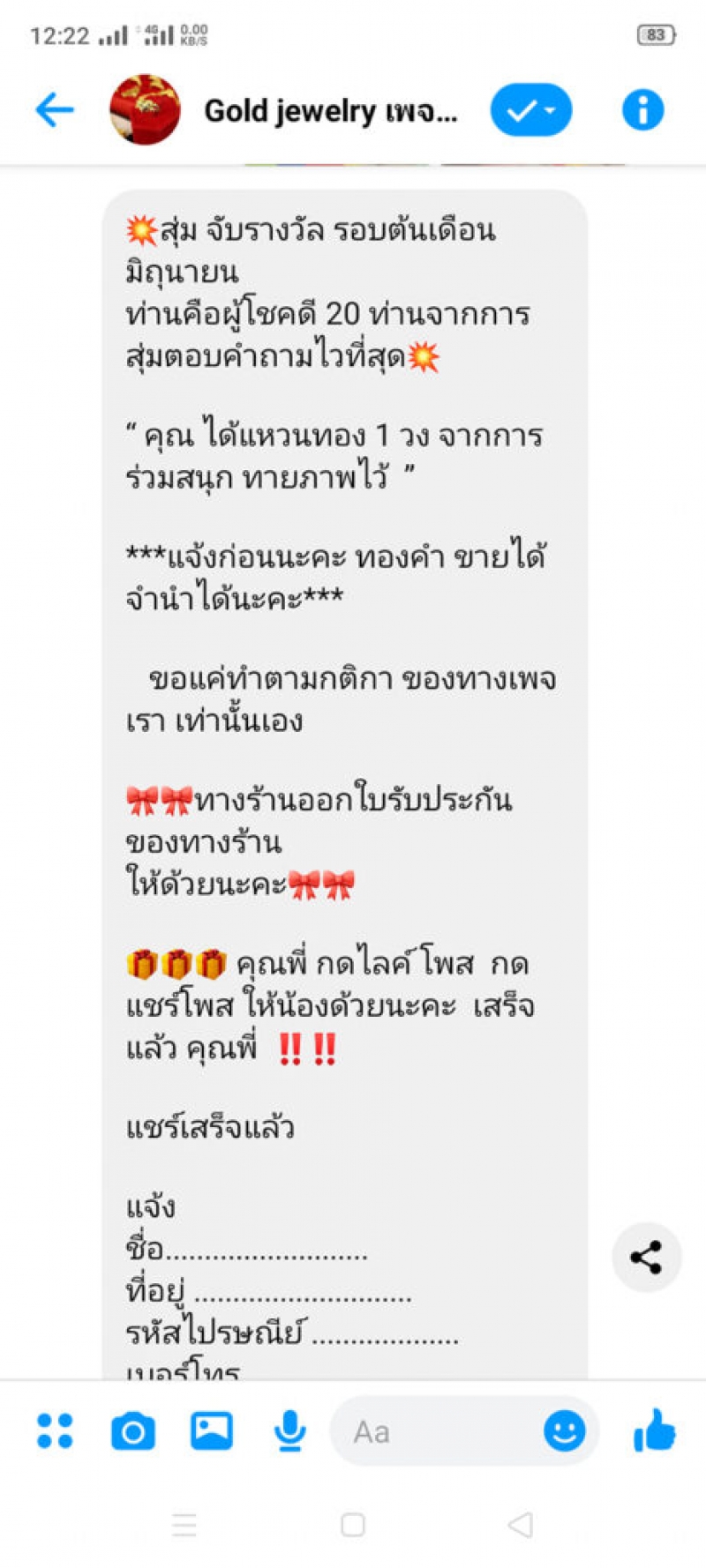Go back to the chat list
This screenshot has width=706, height=1568.
click(54, 110)
